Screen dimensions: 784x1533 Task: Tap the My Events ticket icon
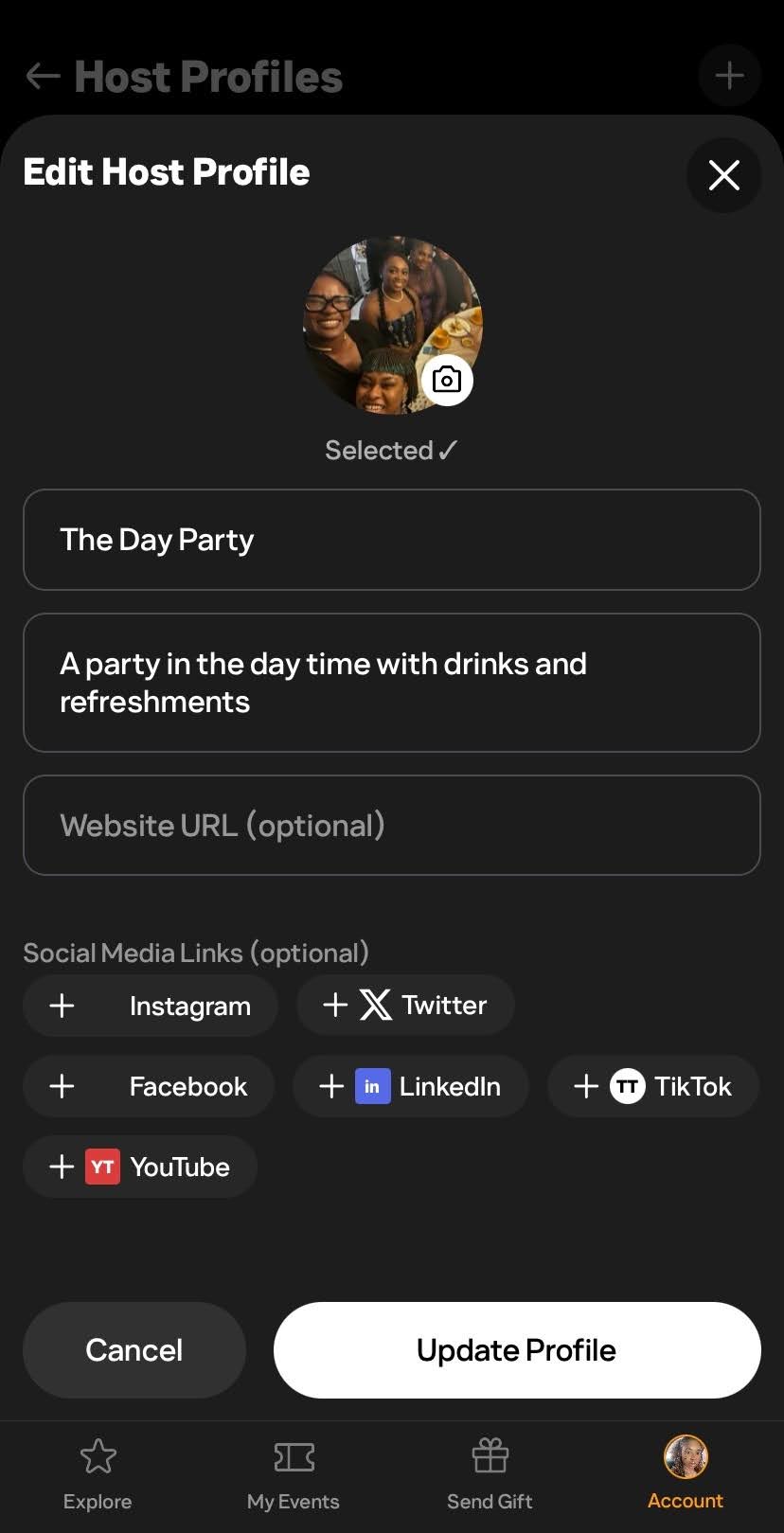[293, 1456]
